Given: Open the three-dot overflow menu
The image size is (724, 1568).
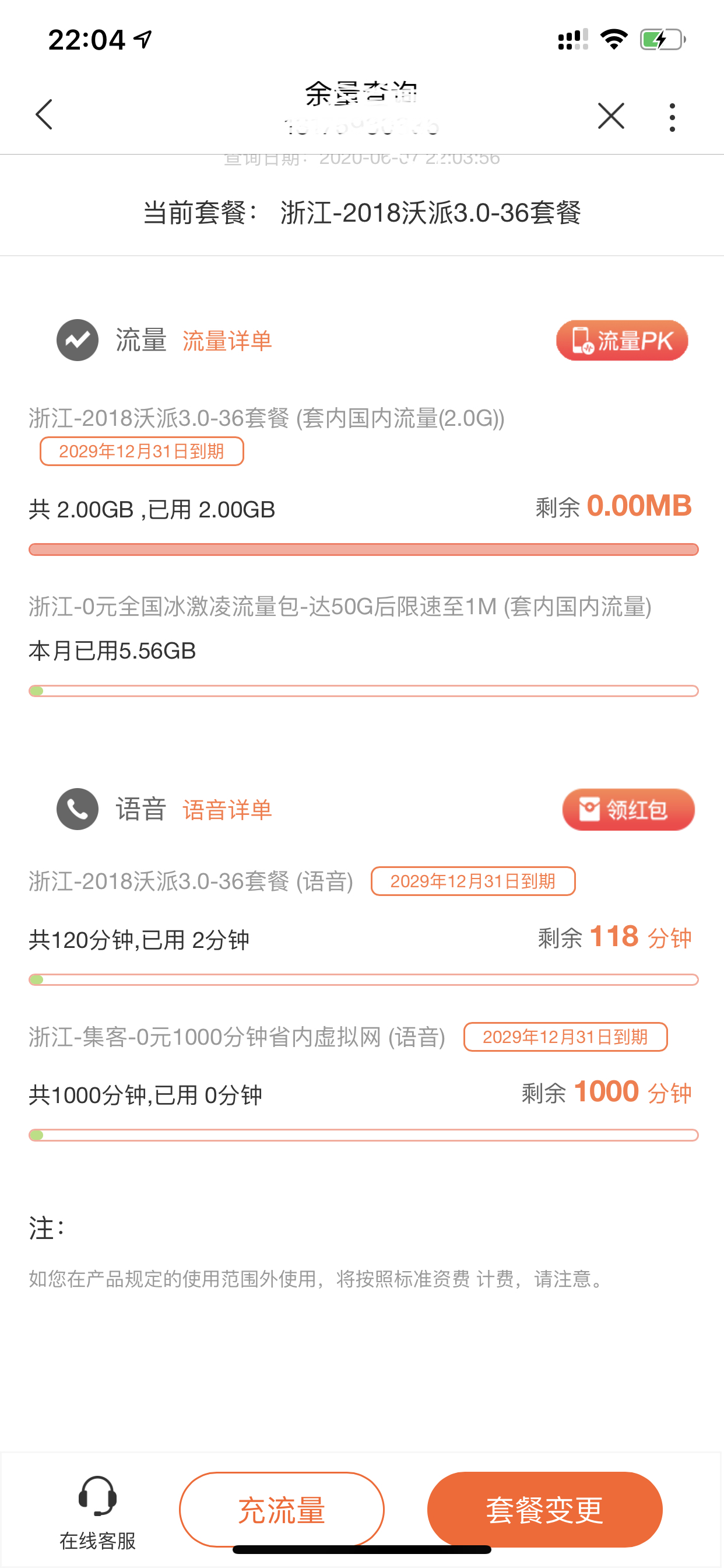Looking at the screenshot, I should [672, 117].
